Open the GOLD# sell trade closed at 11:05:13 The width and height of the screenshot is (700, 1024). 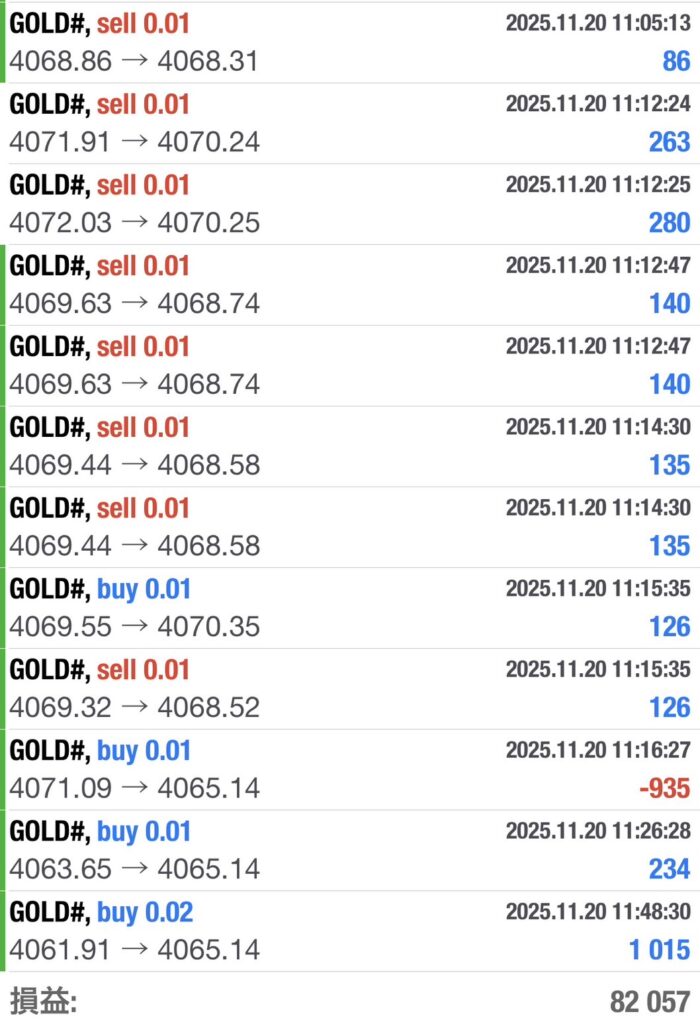pyautogui.click(x=350, y=42)
